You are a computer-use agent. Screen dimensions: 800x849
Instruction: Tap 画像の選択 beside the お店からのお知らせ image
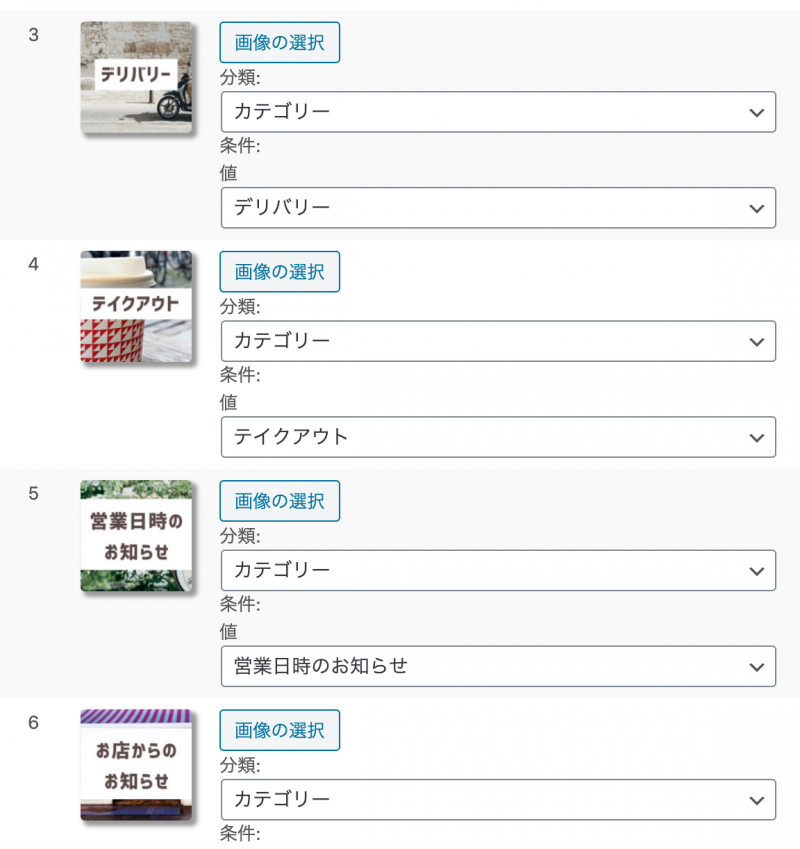point(280,730)
